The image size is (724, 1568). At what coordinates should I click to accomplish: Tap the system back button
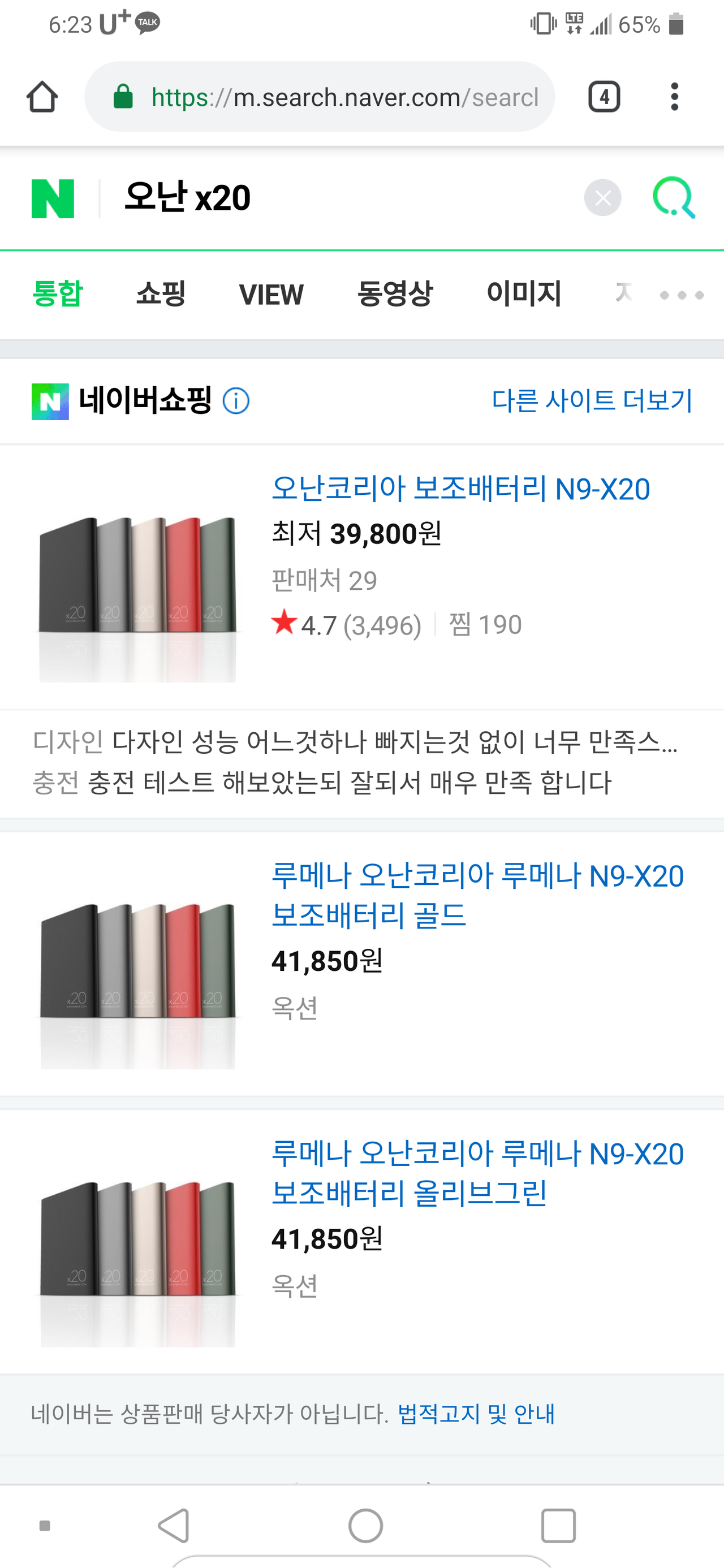click(174, 1526)
